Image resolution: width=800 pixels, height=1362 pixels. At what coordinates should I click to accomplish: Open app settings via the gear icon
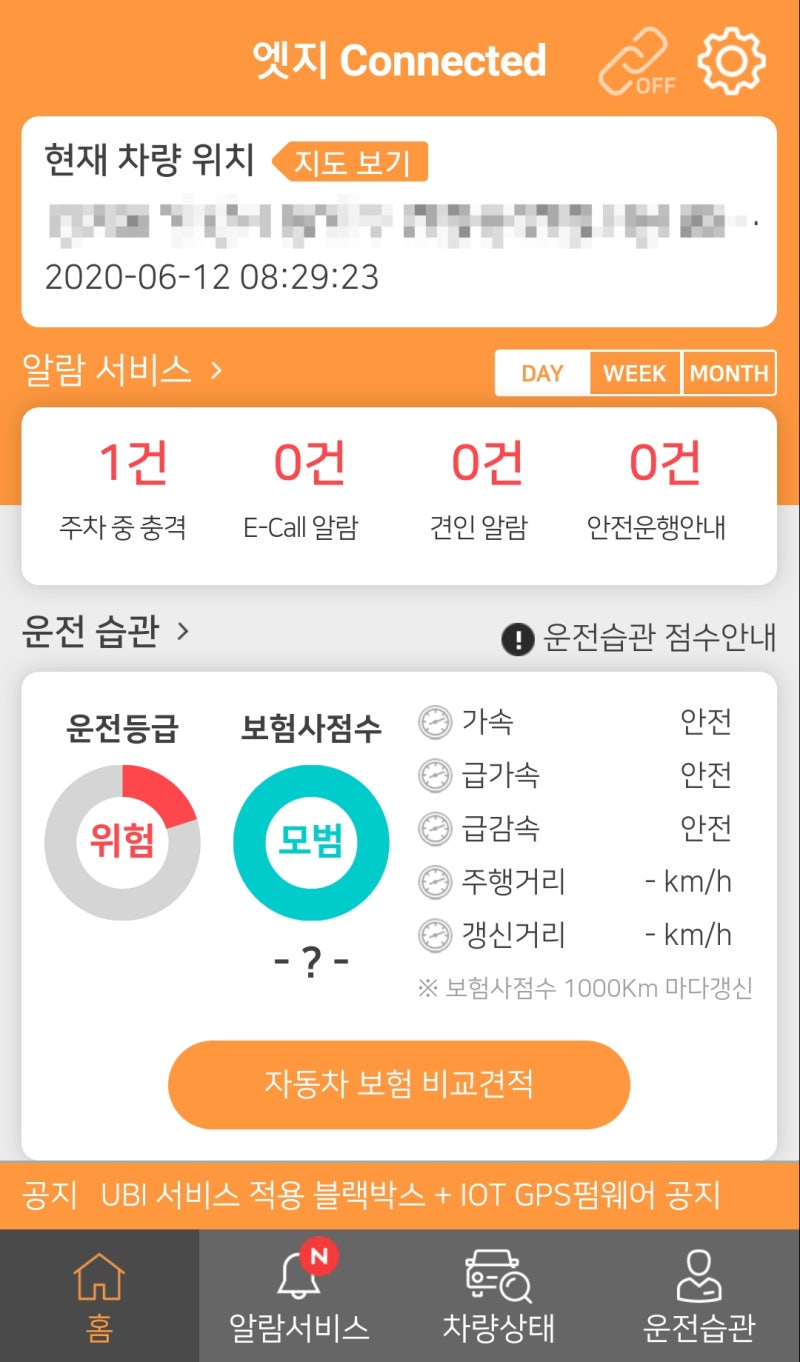tap(731, 60)
